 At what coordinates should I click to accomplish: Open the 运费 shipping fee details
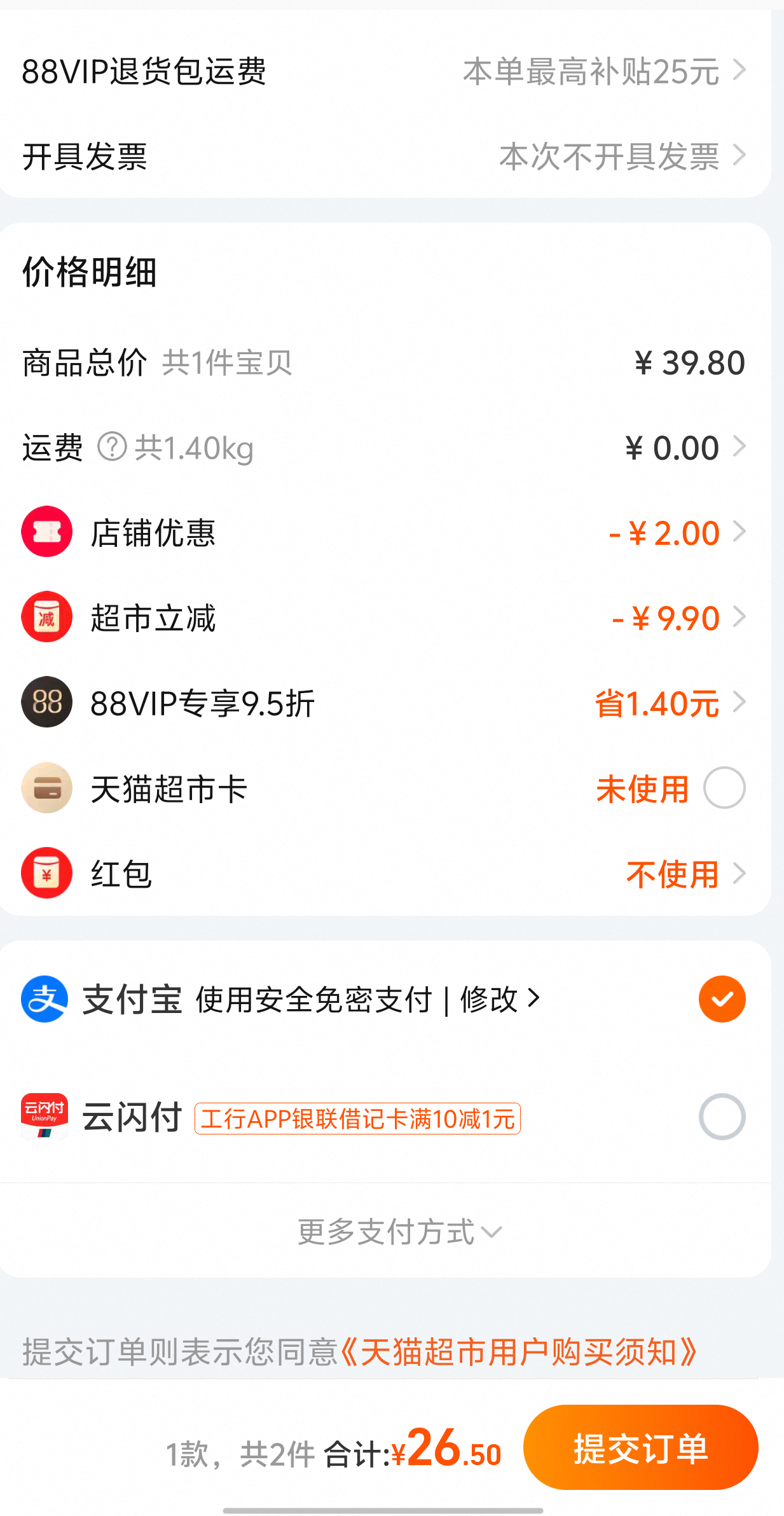point(385,447)
